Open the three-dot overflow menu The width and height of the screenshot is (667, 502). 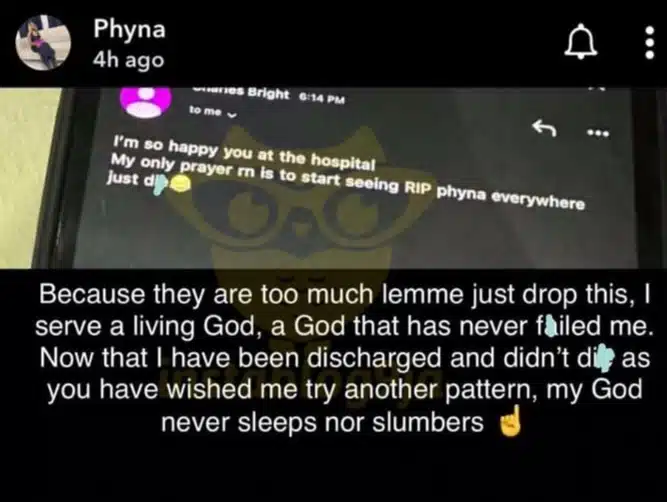[x=645, y=42]
